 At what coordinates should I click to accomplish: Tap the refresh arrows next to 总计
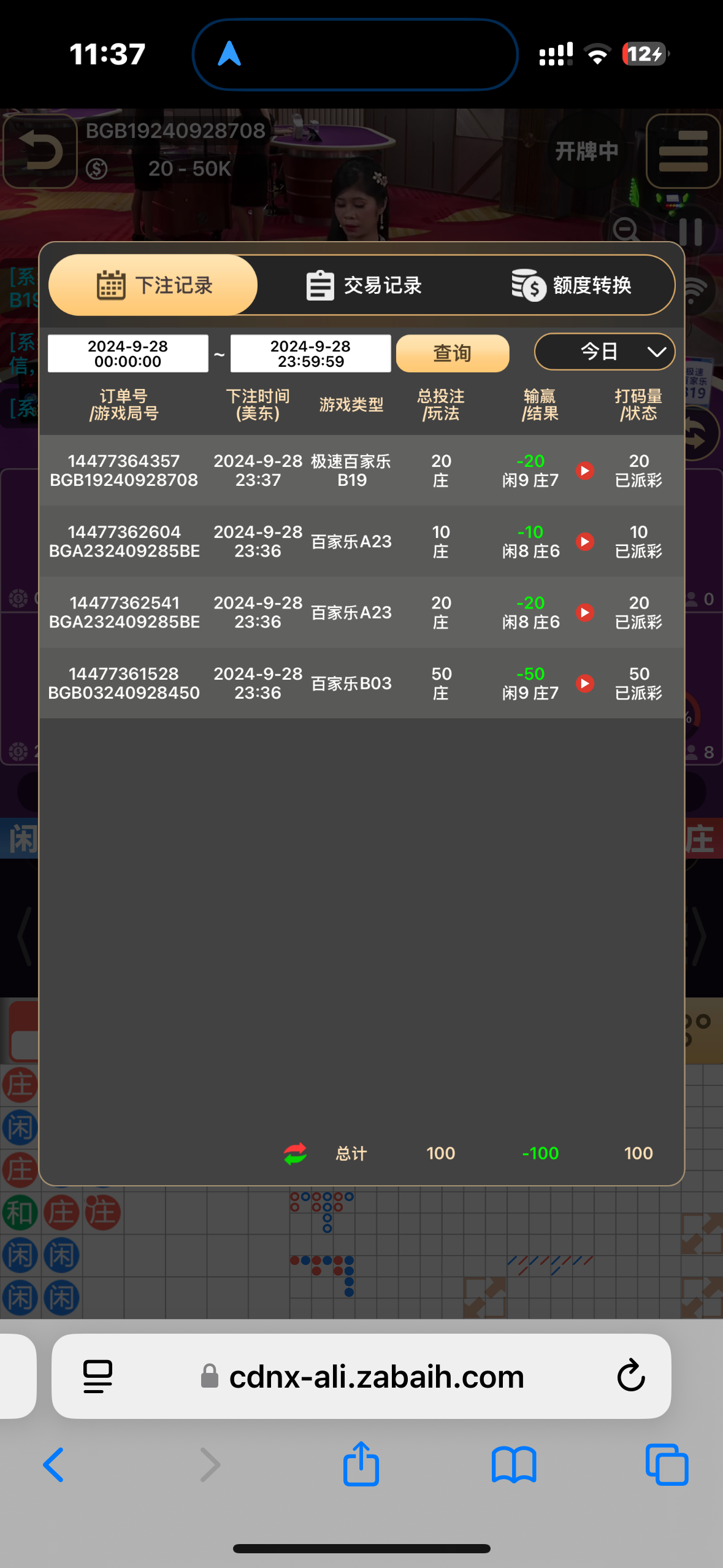295,1153
